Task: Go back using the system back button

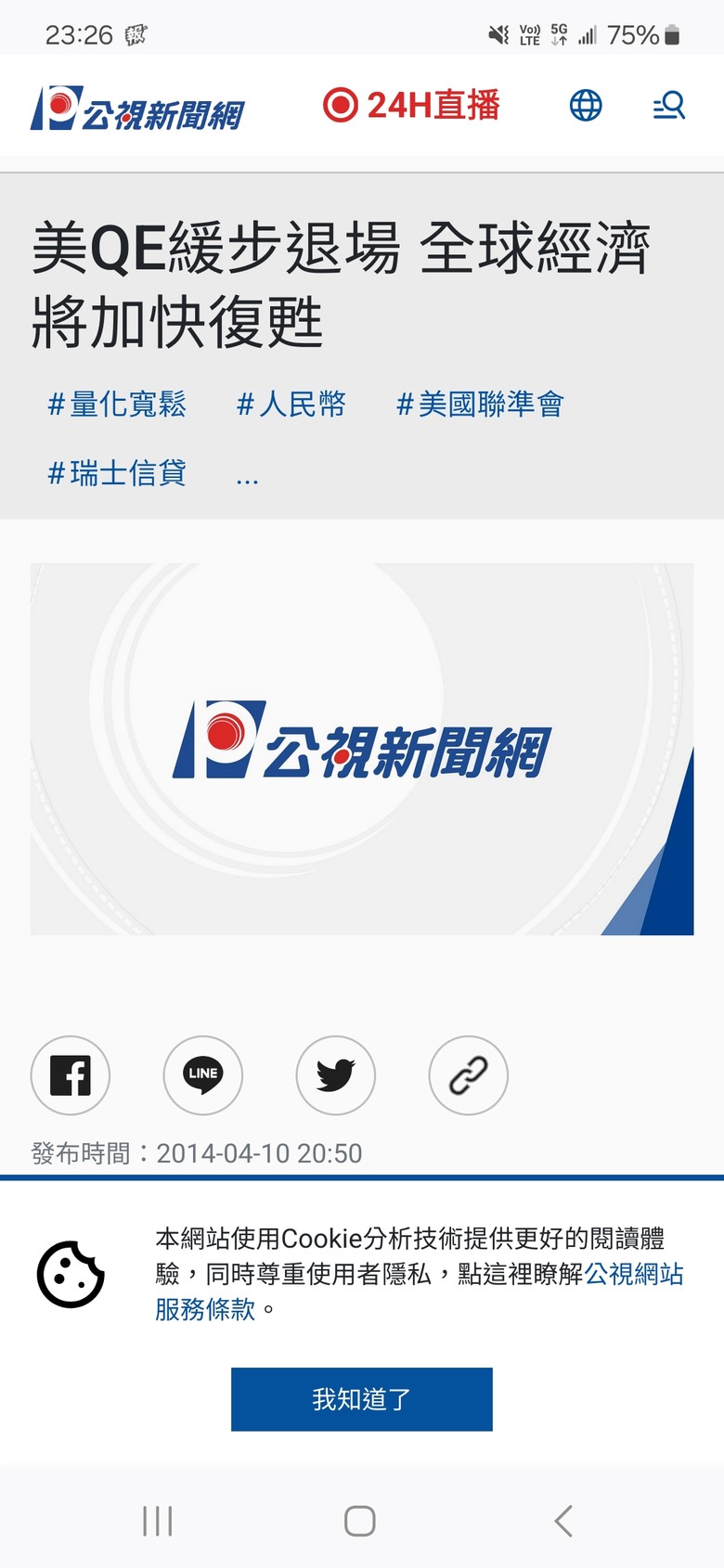Action: (563, 1521)
